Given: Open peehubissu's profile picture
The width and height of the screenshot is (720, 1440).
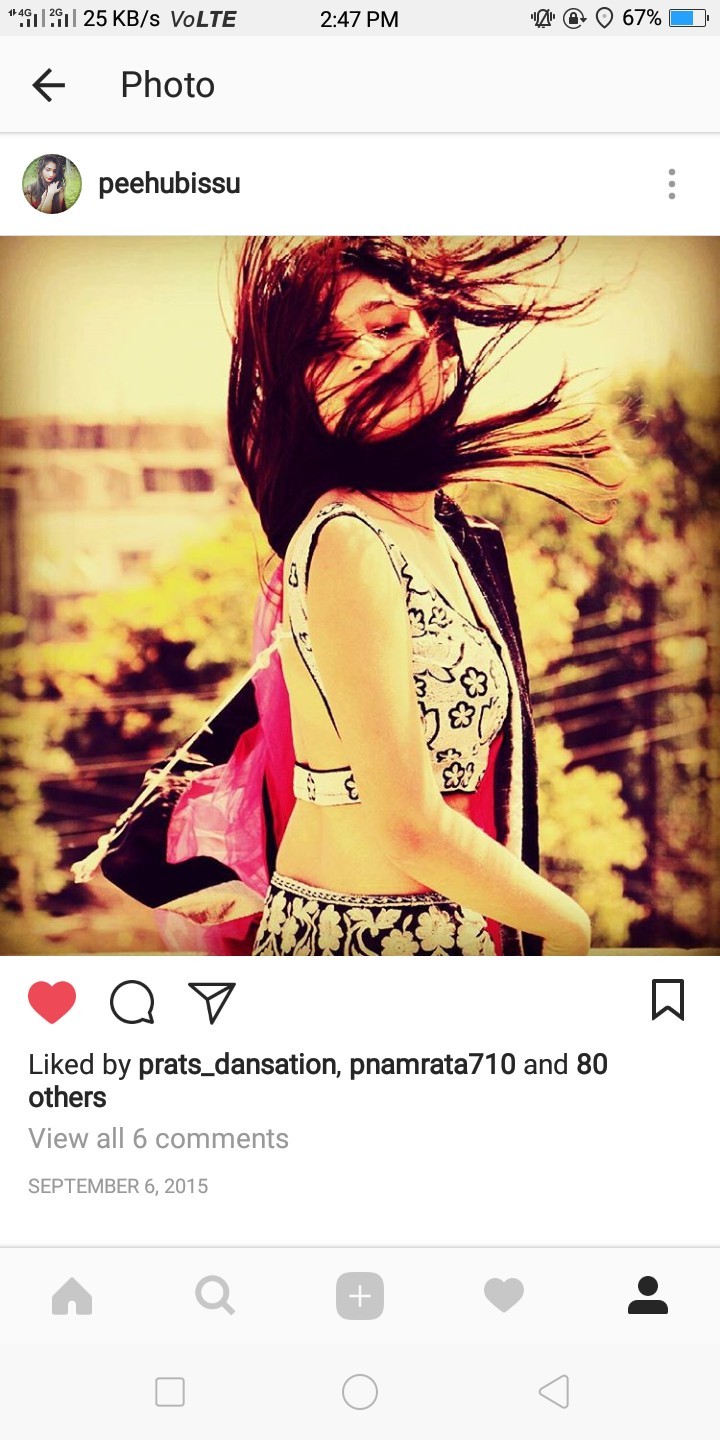Looking at the screenshot, I should (x=52, y=184).
